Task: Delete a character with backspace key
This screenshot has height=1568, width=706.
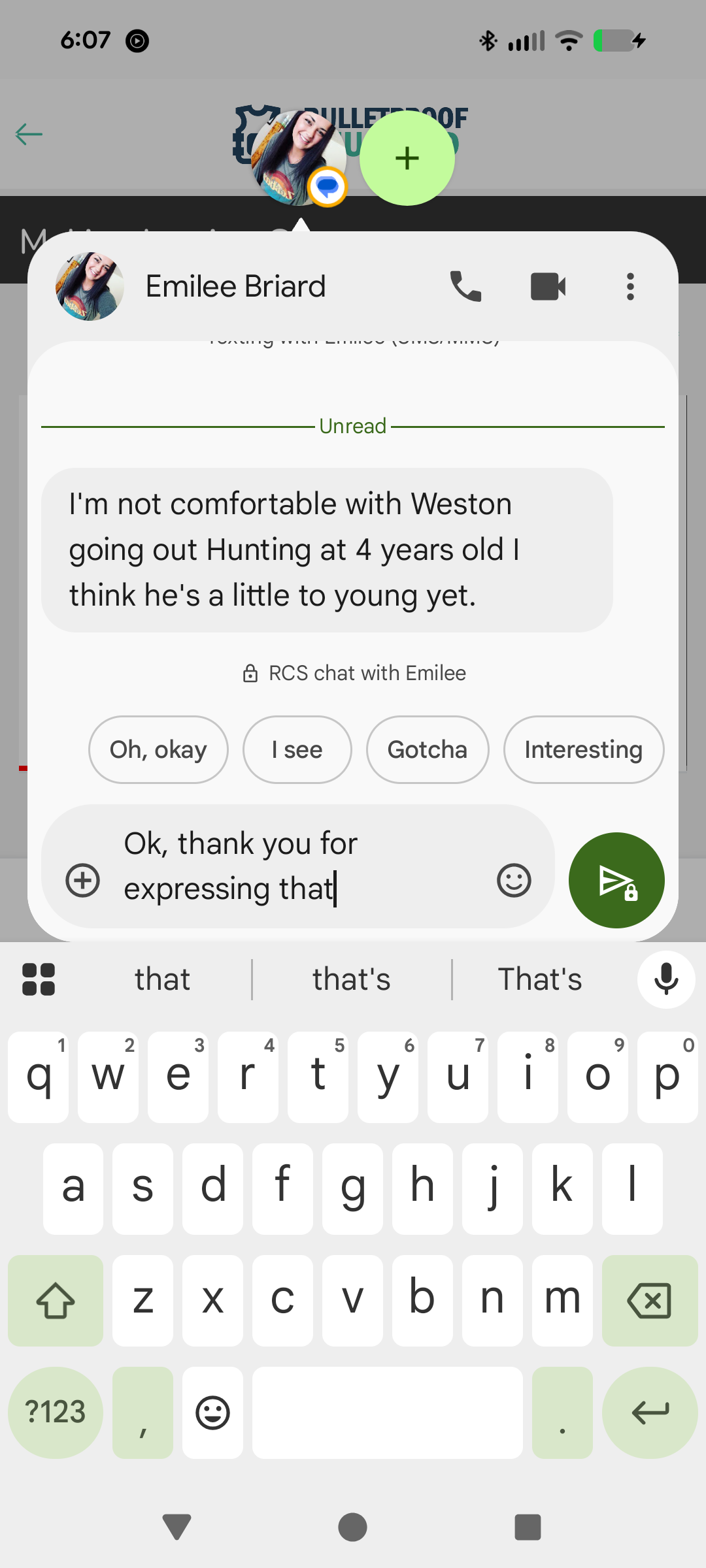Action: [x=649, y=1300]
